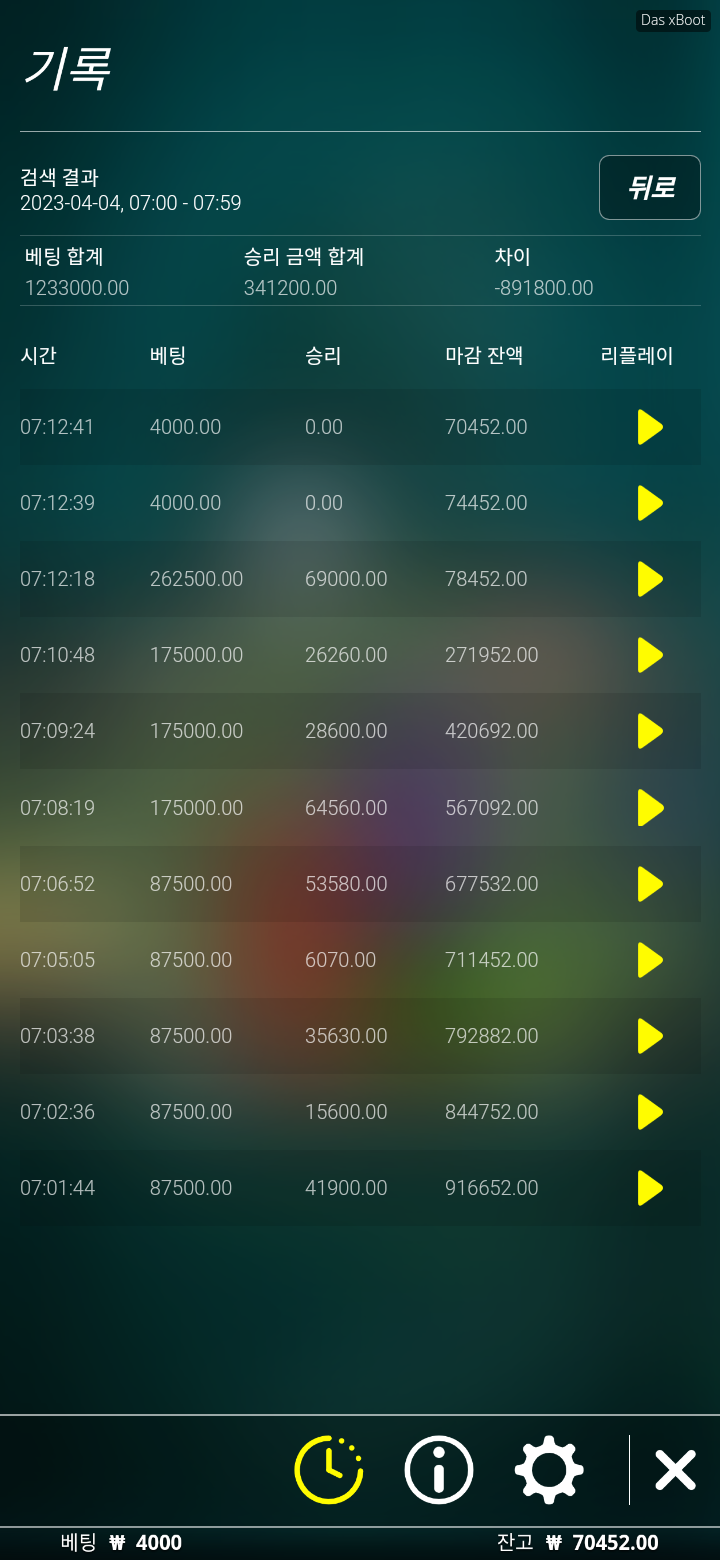Replay the 07:12:39 round
The height and width of the screenshot is (1560, 720).
pyautogui.click(x=650, y=503)
